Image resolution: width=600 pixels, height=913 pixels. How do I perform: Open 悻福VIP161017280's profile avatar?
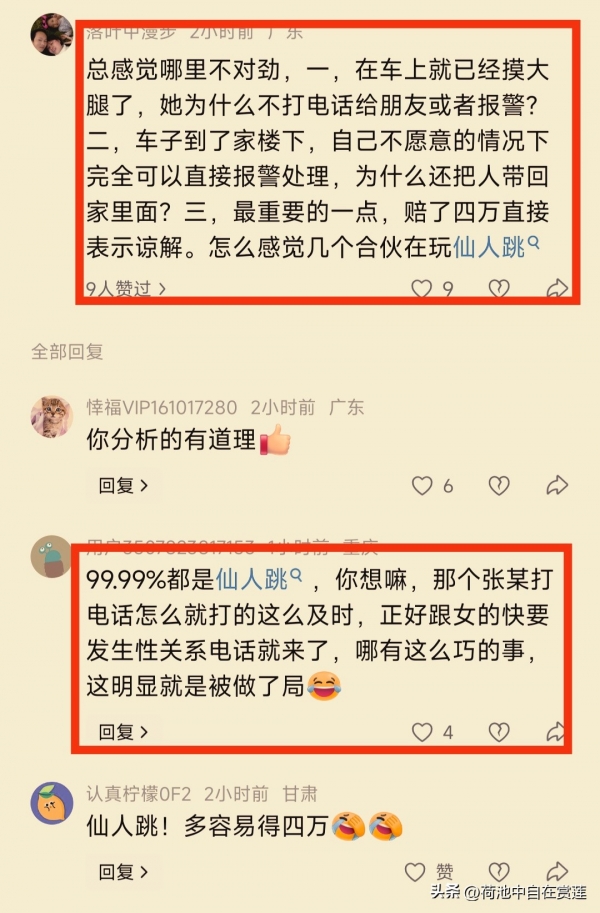pos(51,416)
